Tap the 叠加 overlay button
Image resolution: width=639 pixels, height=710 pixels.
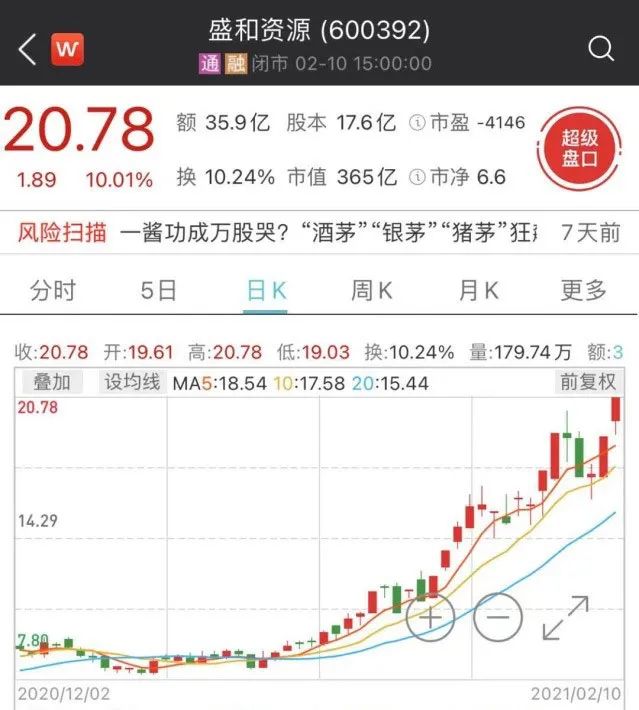pyautogui.click(x=52, y=382)
